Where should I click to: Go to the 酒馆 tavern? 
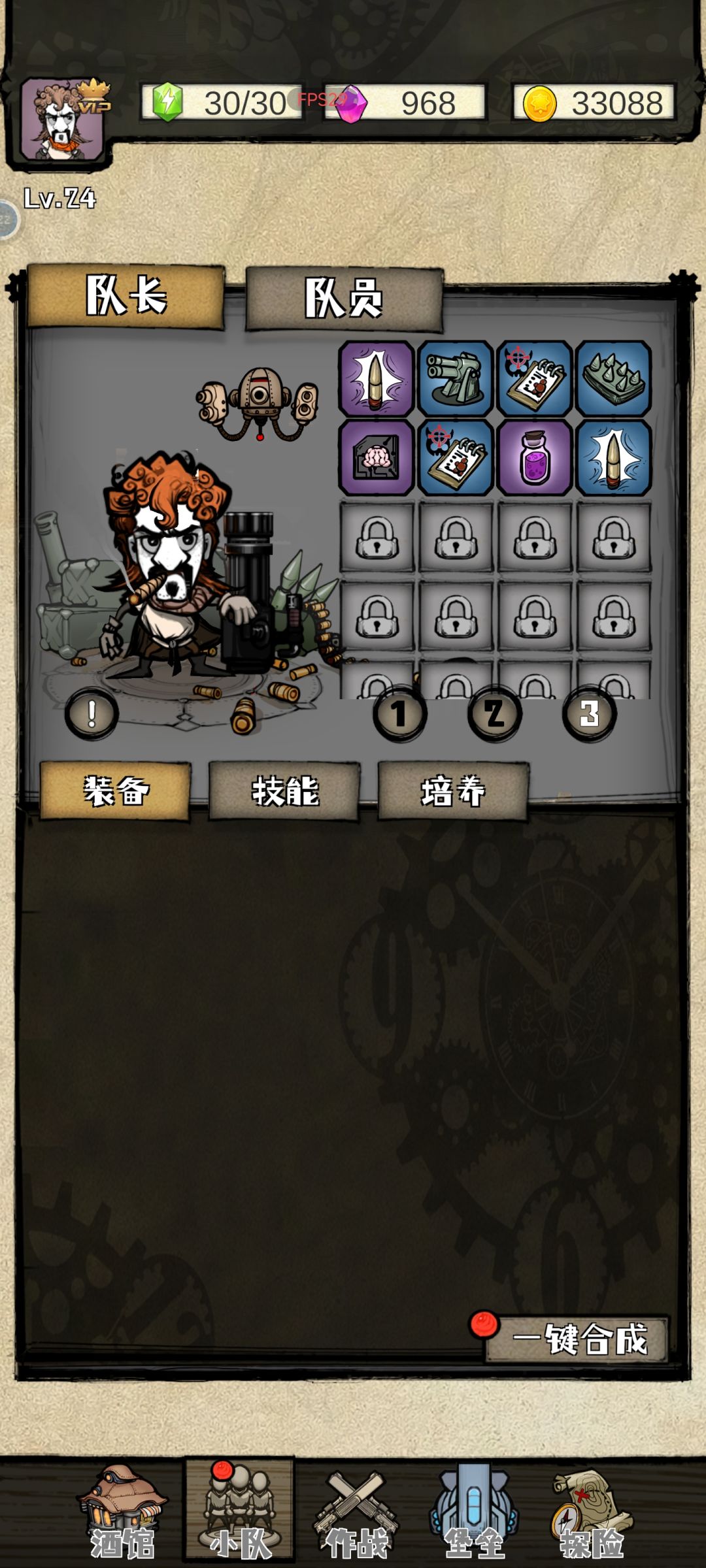coord(122,1512)
